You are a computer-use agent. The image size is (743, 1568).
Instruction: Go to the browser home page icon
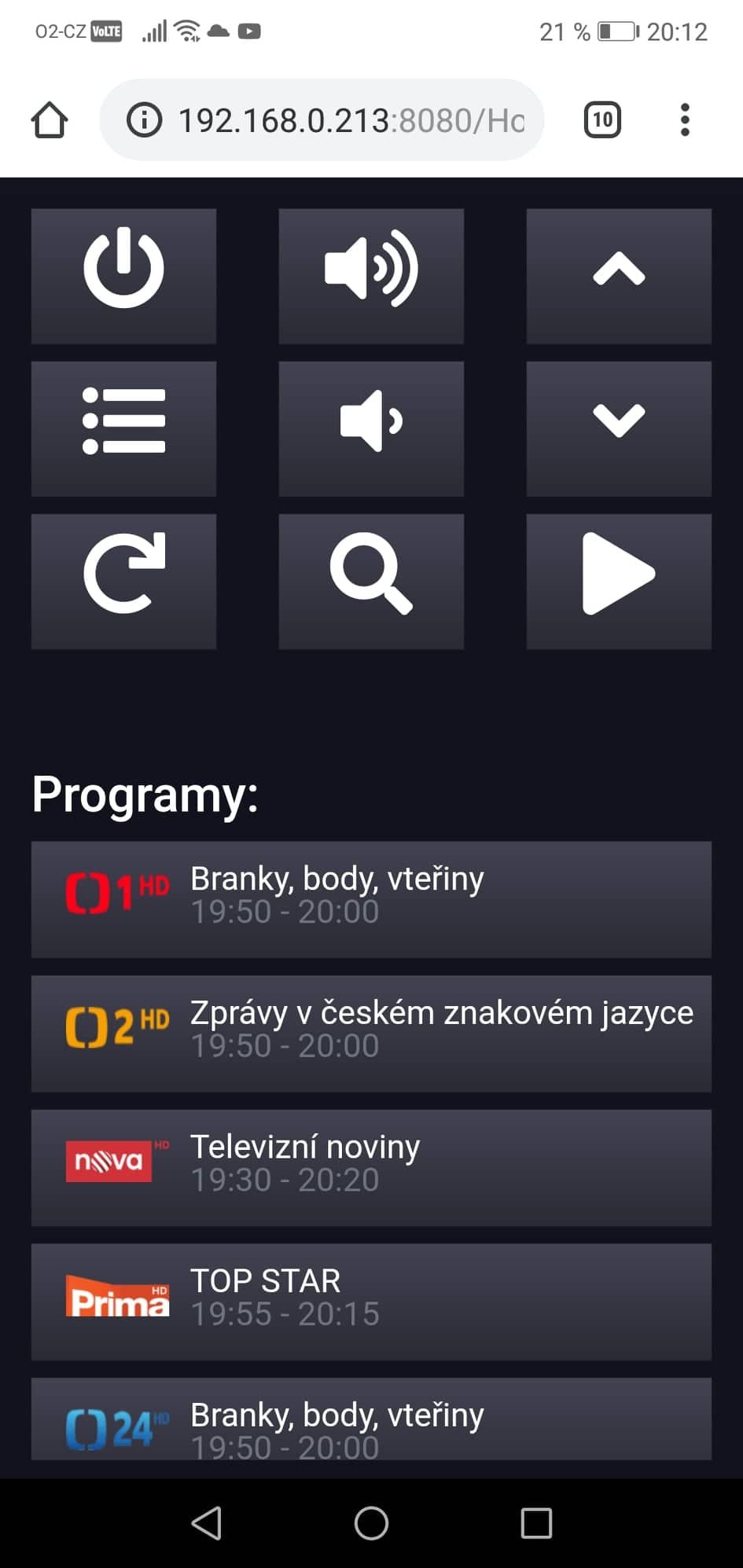pyautogui.click(x=50, y=120)
